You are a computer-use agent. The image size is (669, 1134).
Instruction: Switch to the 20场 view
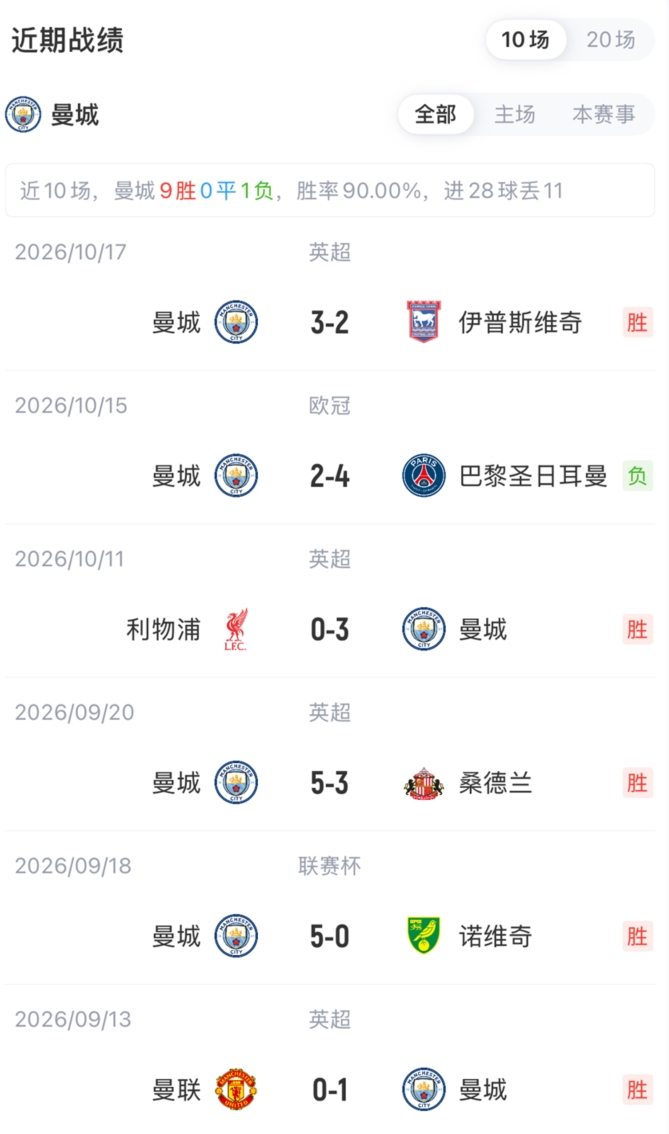click(610, 40)
